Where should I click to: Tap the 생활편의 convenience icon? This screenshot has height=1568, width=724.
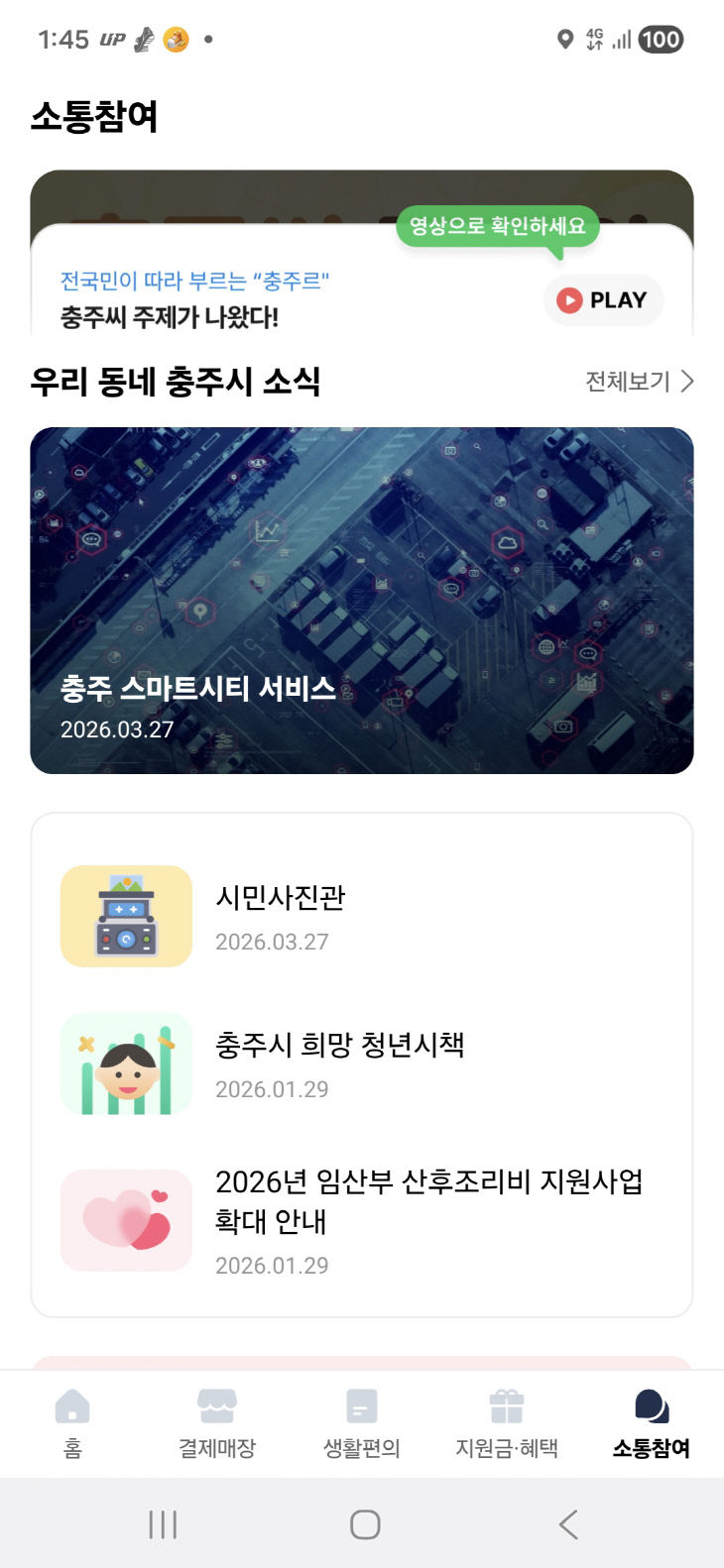point(362,1406)
